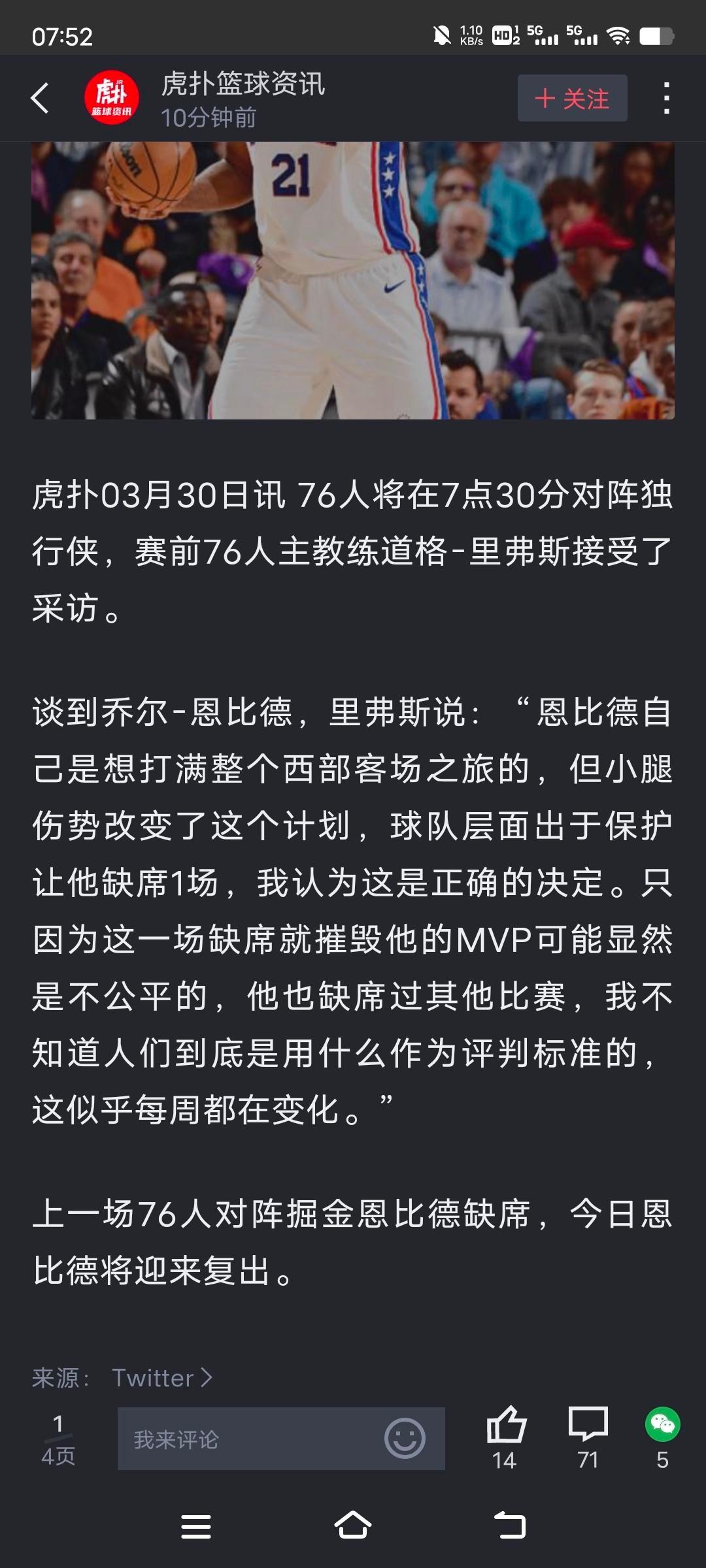Go back using the top-left arrow
This screenshot has height=1568, width=706.
(40, 98)
